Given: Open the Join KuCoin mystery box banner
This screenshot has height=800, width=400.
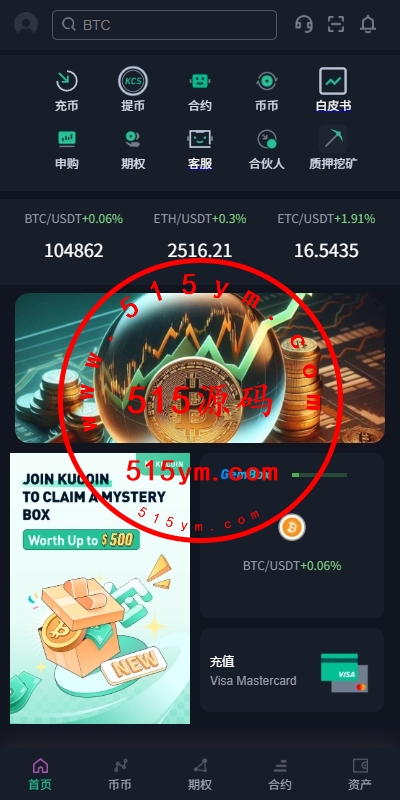Looking at the screenshot, I should click(x=100, y=588).
